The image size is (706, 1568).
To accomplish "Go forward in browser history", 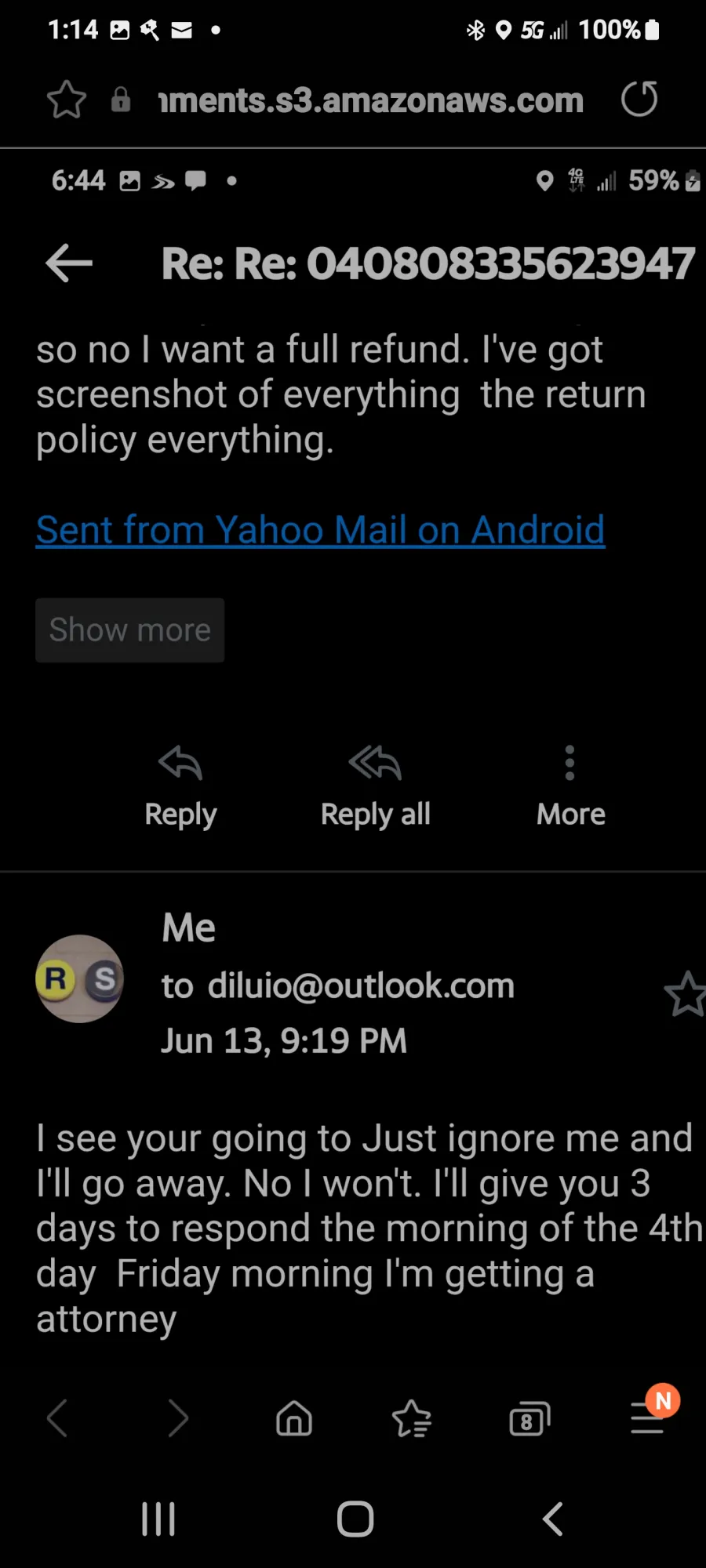I will tap(178, 1418).
